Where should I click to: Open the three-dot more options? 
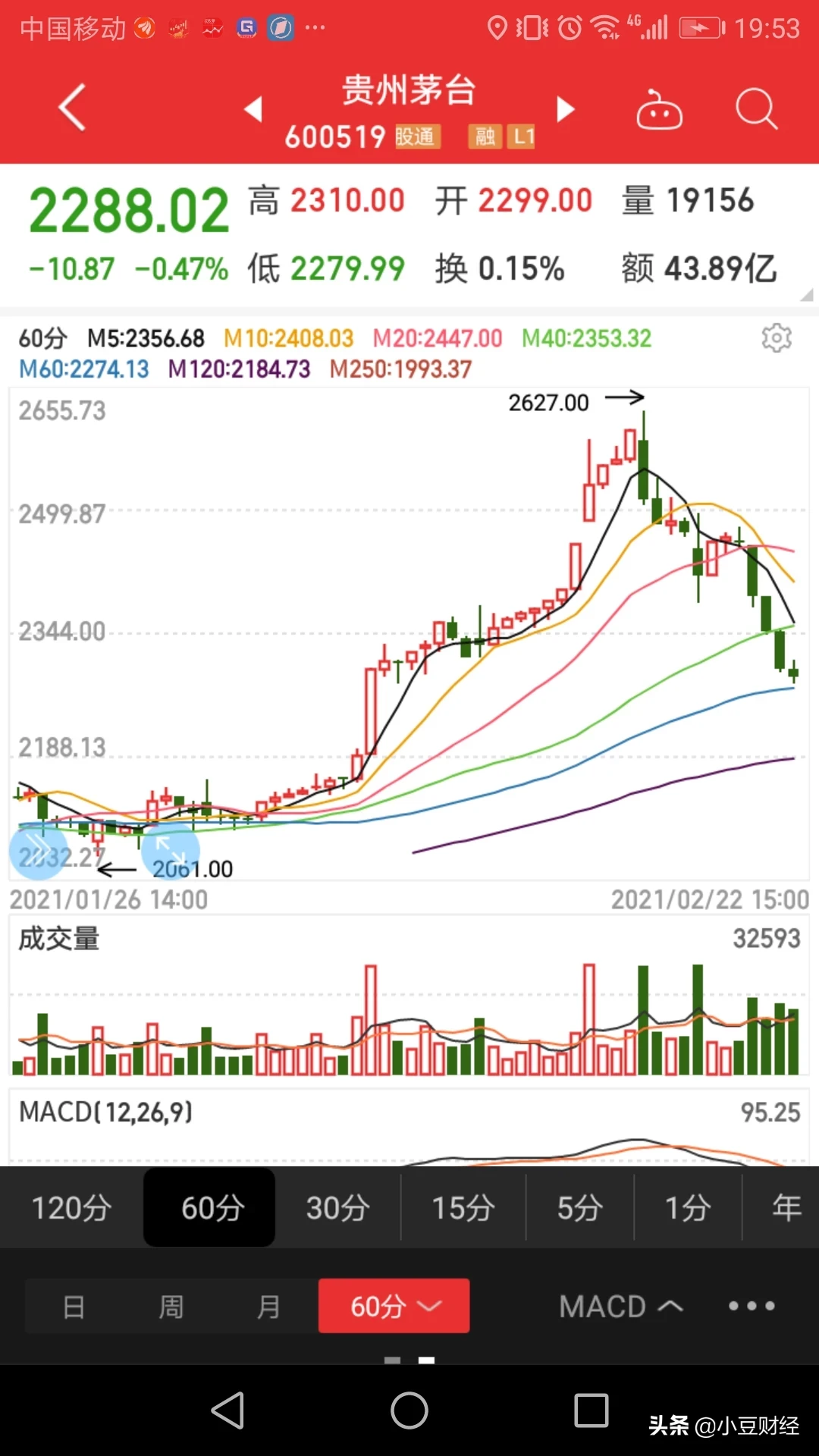point(752,1306)
